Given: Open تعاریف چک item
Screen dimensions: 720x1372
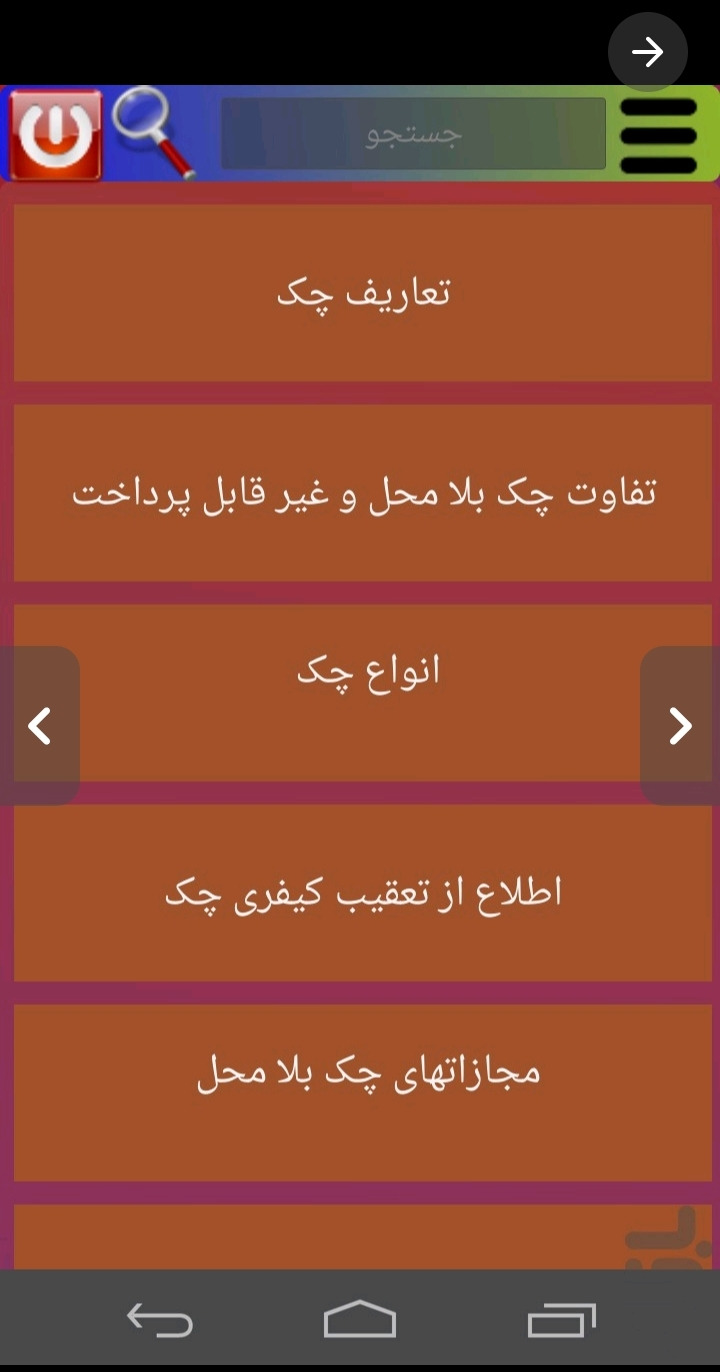Looking at the screenshot, I should click(362, 292).
